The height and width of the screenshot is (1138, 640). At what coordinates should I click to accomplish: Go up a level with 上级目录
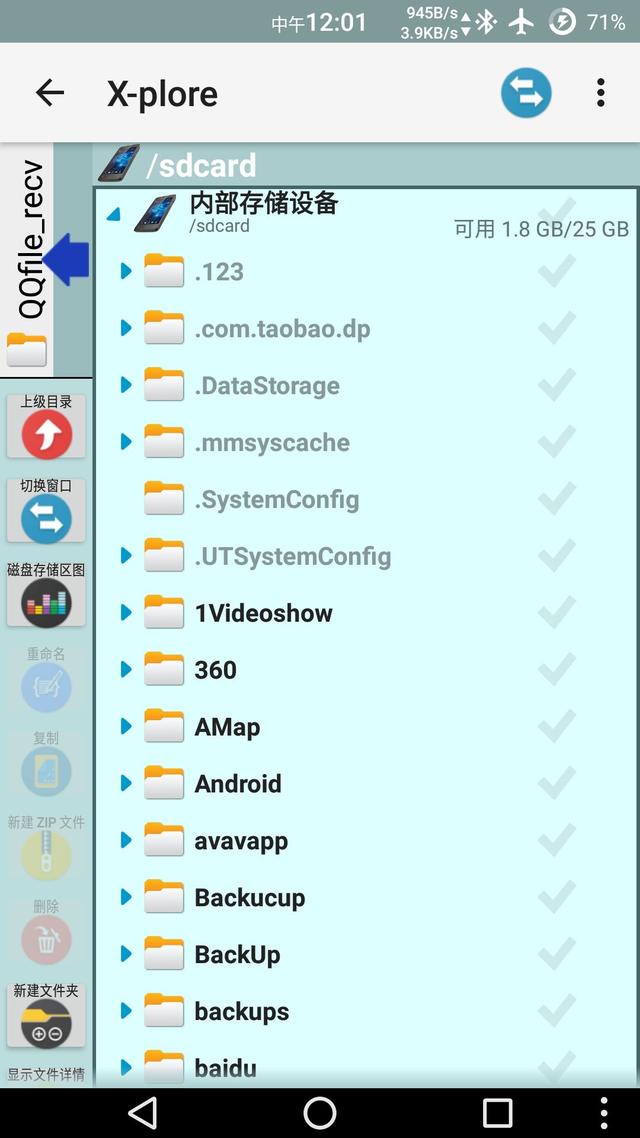click(x=46, y=426)
